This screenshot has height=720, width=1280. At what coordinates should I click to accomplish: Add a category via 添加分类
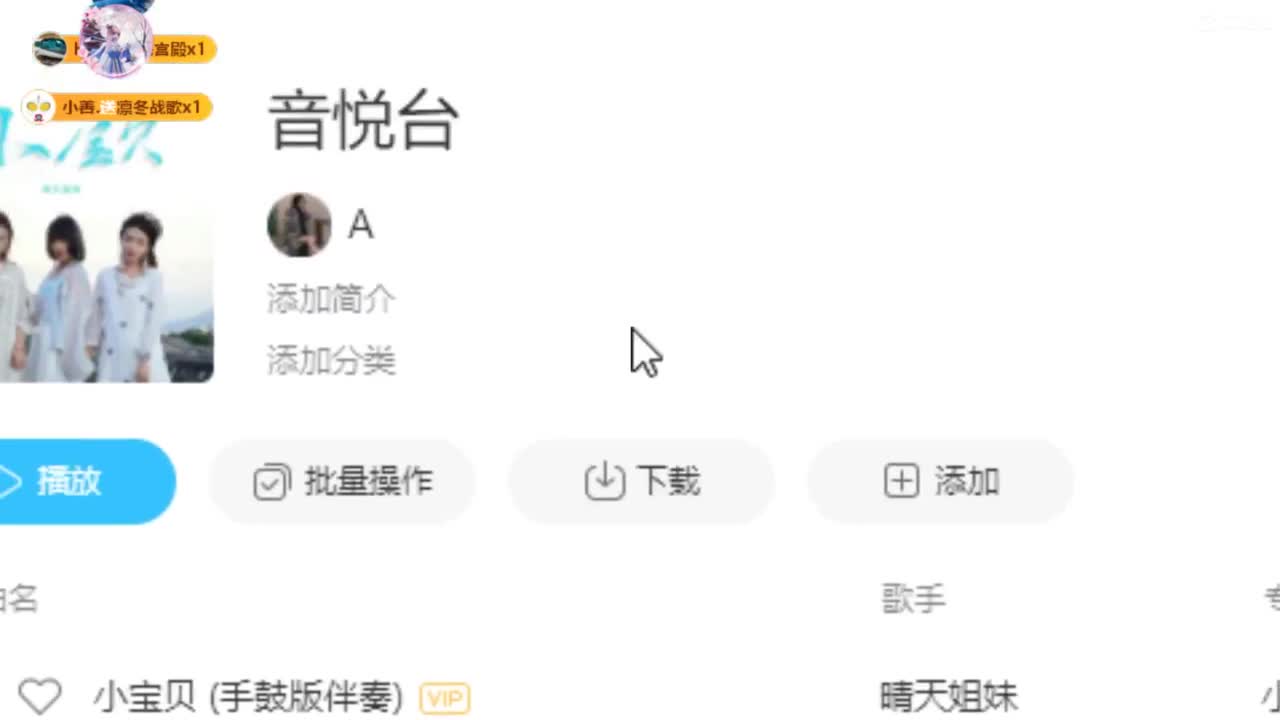[x=331, y=360]
